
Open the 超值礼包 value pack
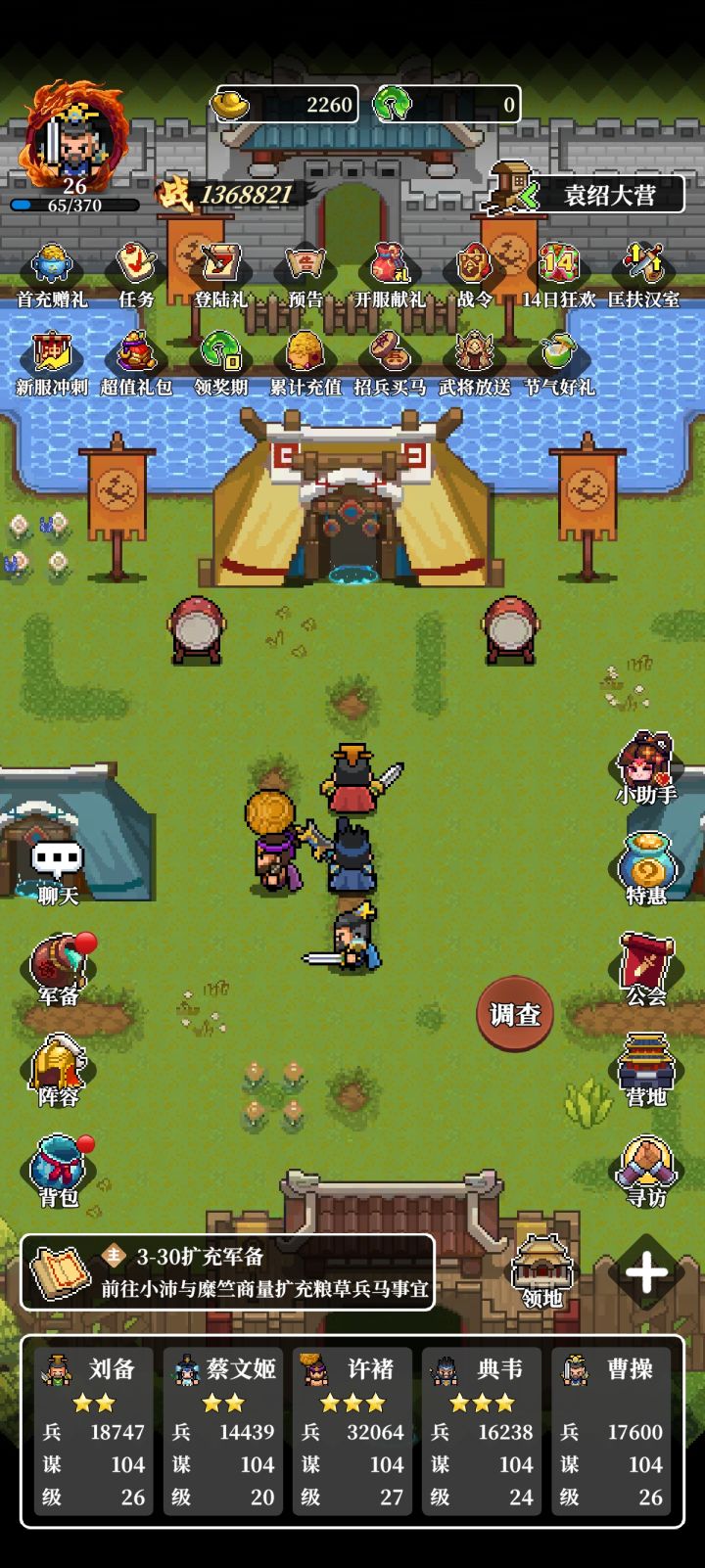point(137,363)
